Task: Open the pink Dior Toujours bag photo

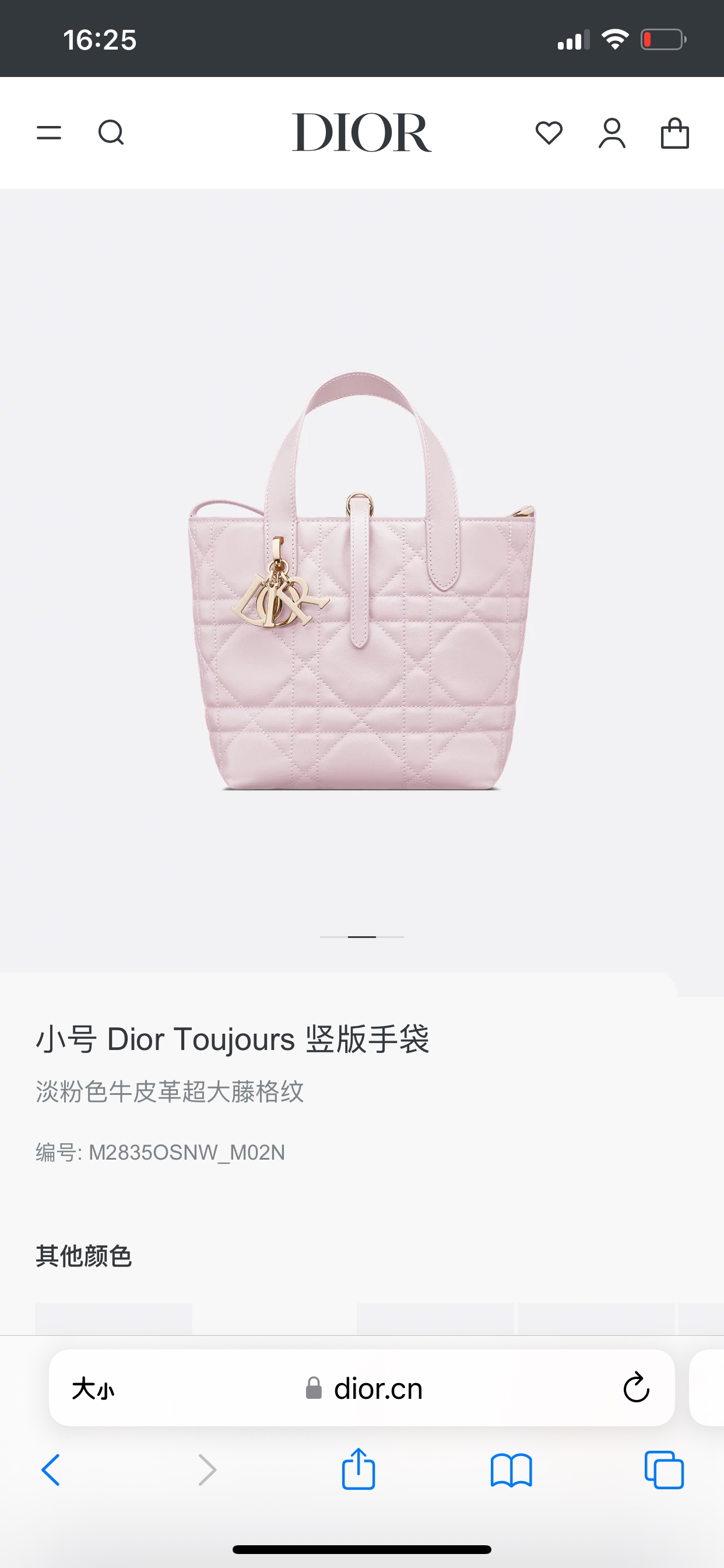Action: 361,582
